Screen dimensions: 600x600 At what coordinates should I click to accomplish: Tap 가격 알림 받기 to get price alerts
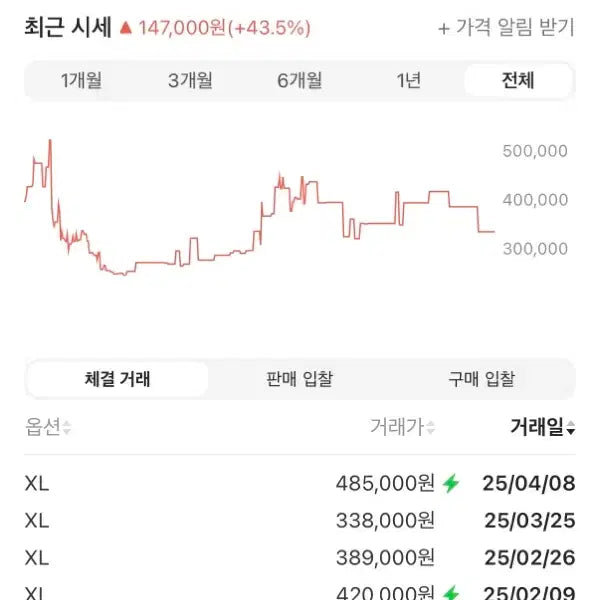(x=506, y=28)
